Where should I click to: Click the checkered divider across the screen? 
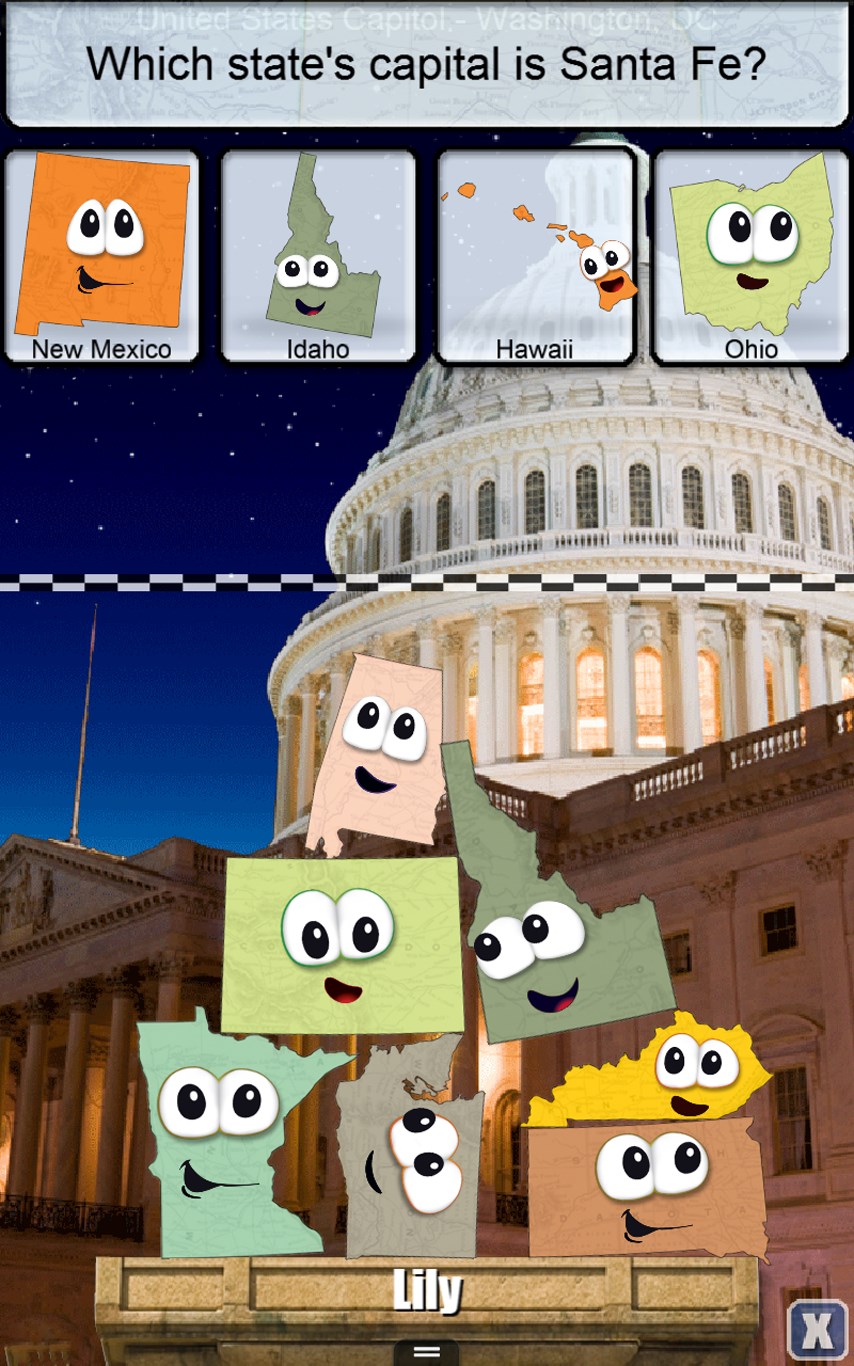(x=427, y=578)
